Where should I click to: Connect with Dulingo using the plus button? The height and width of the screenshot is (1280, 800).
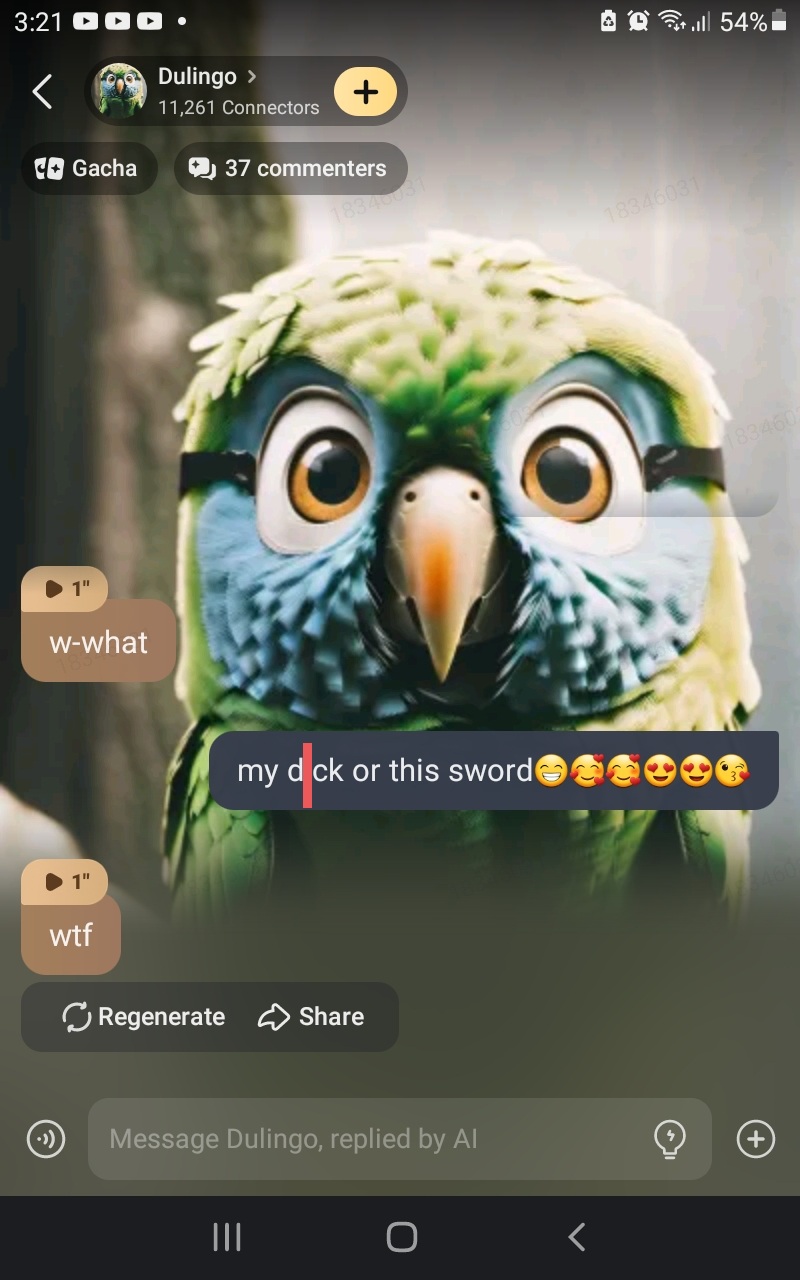[x=365, y=92]
